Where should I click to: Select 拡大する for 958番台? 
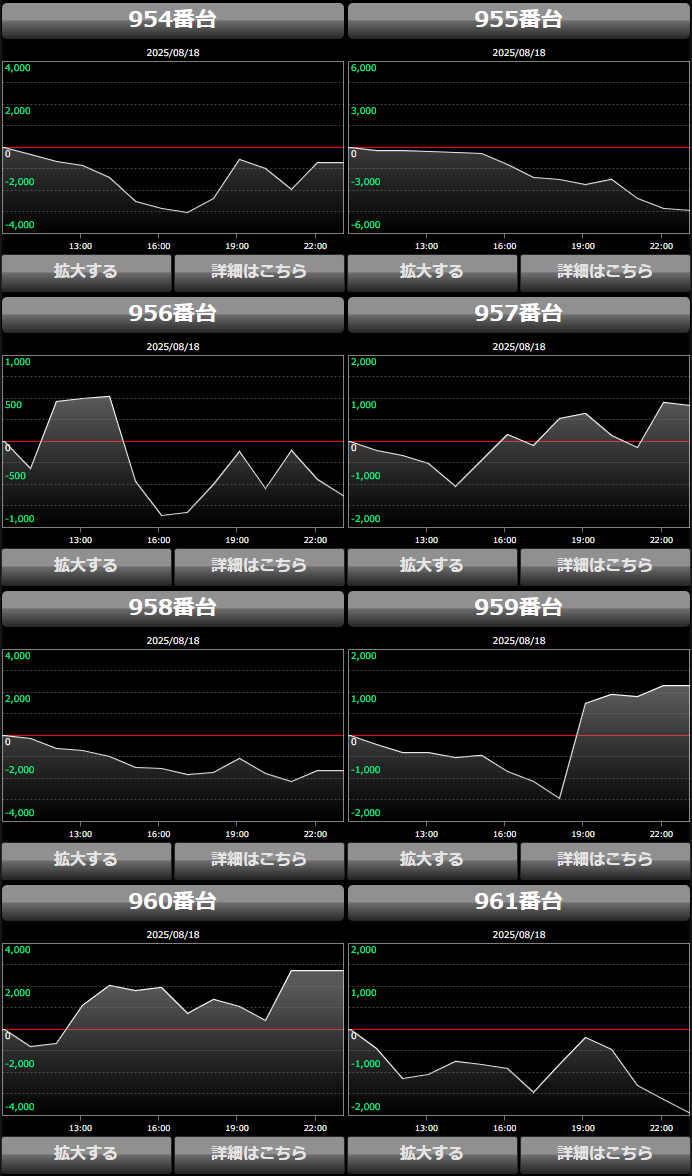[86, 859]
